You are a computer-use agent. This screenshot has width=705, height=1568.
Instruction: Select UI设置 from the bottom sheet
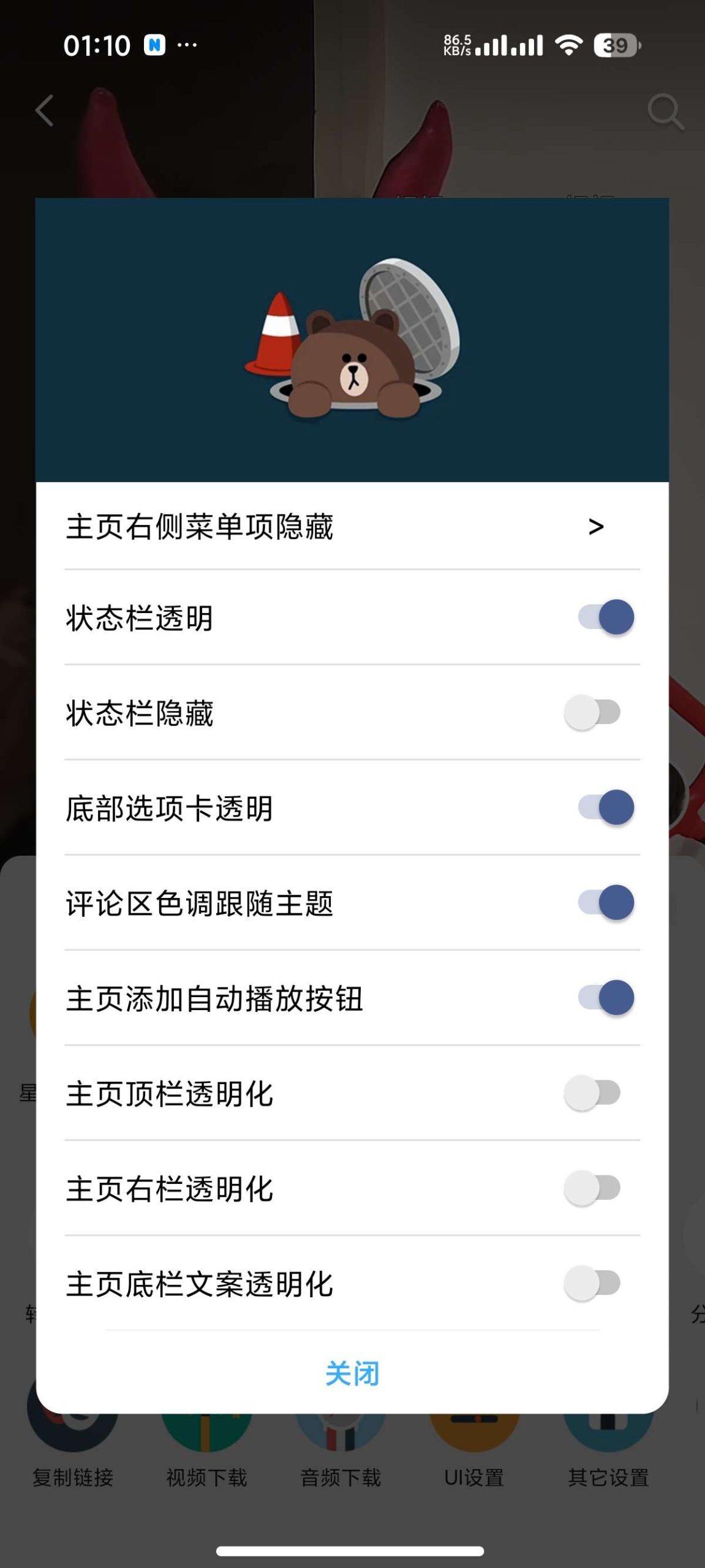click(x=474, y=1427)
